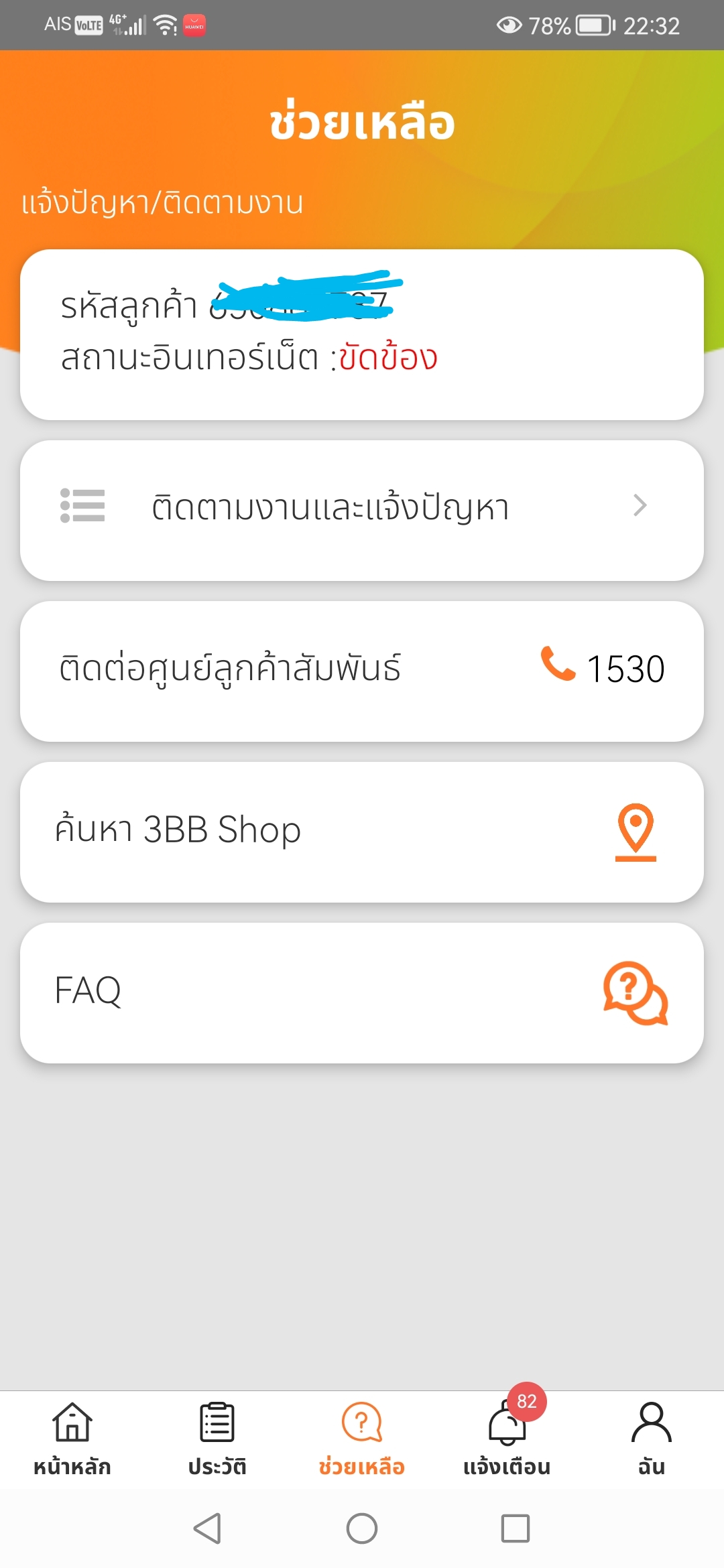The height and width of the screenshot is (1568, 724).
Task: Select the ช่วยเหลือ tab
Action: pos(362,1439)
